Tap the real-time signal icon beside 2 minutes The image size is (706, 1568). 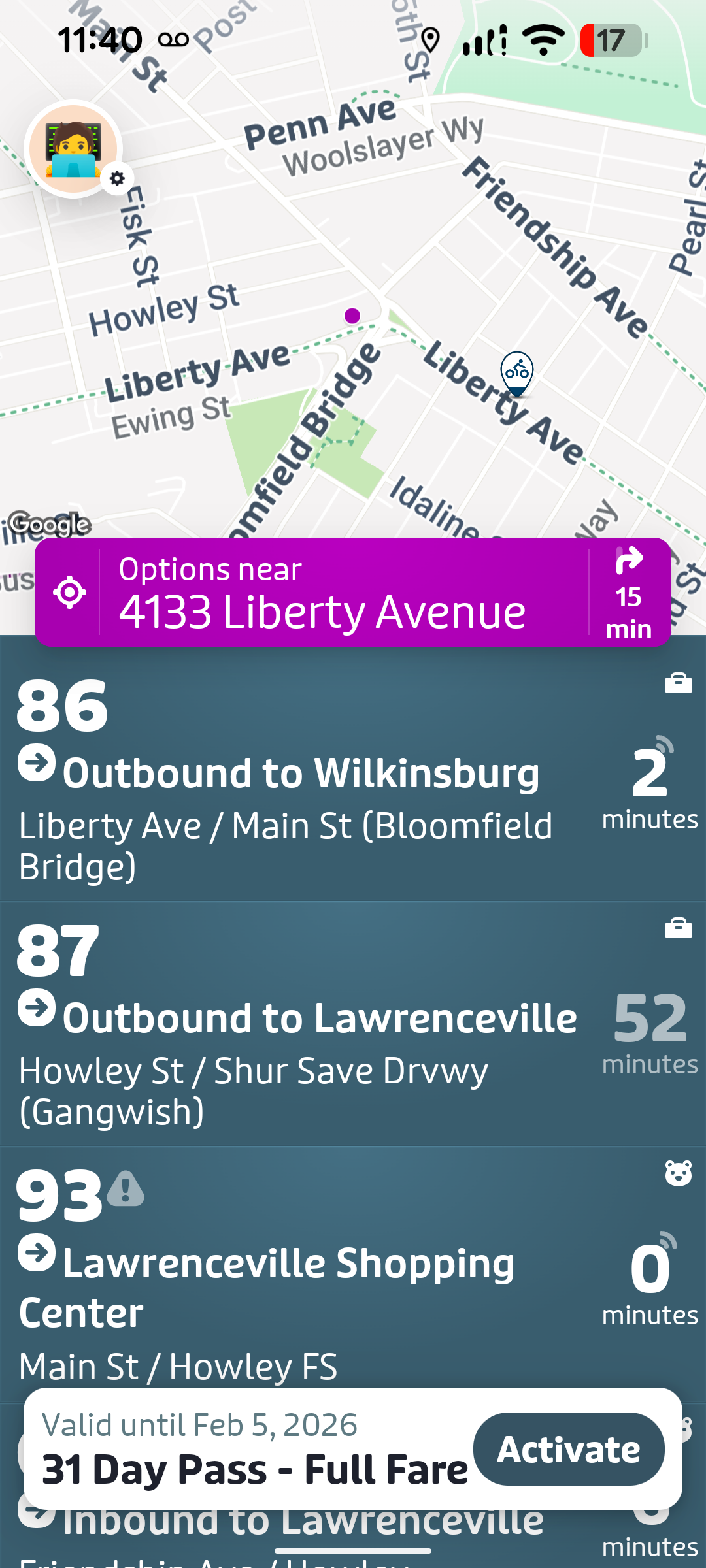[665, 745]
